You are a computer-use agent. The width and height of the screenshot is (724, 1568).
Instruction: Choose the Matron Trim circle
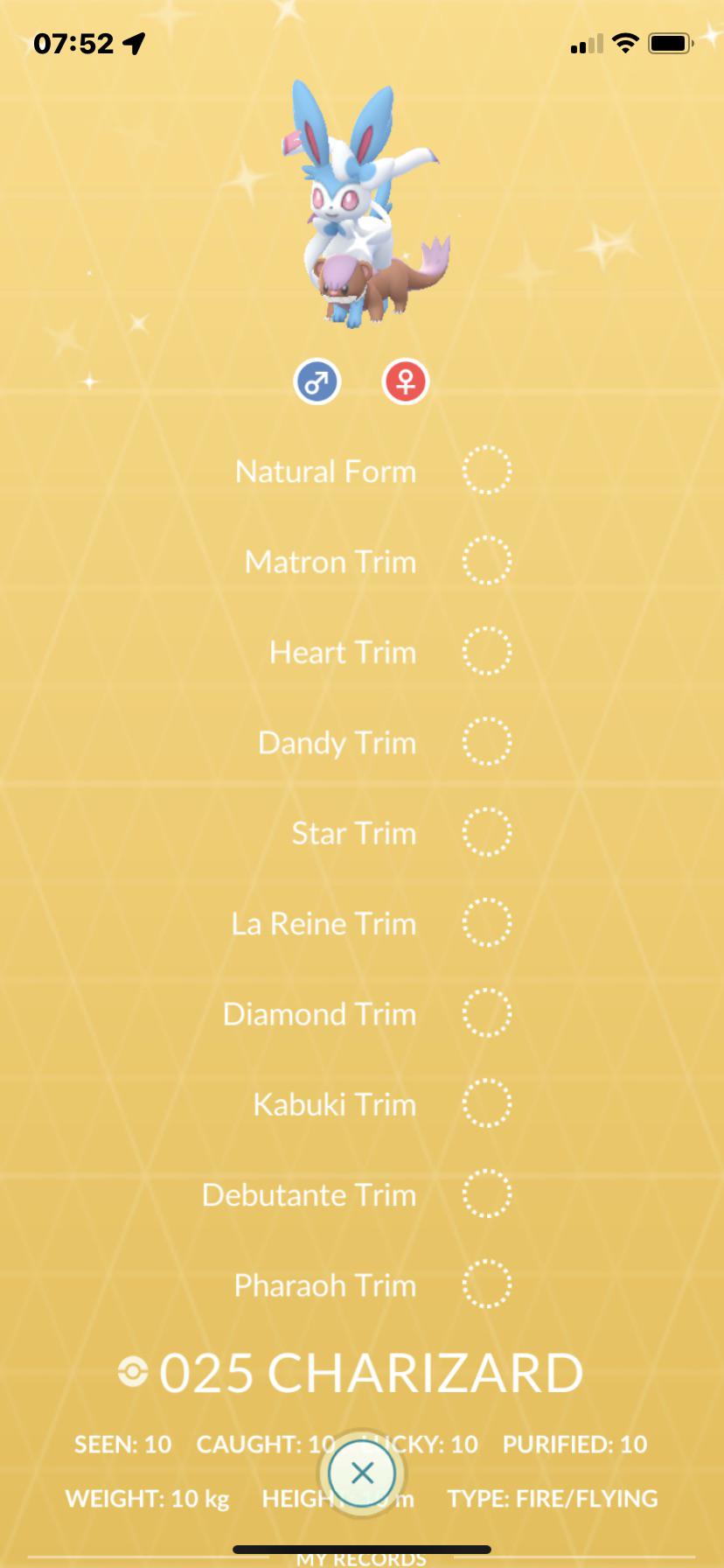pos(486,561)
